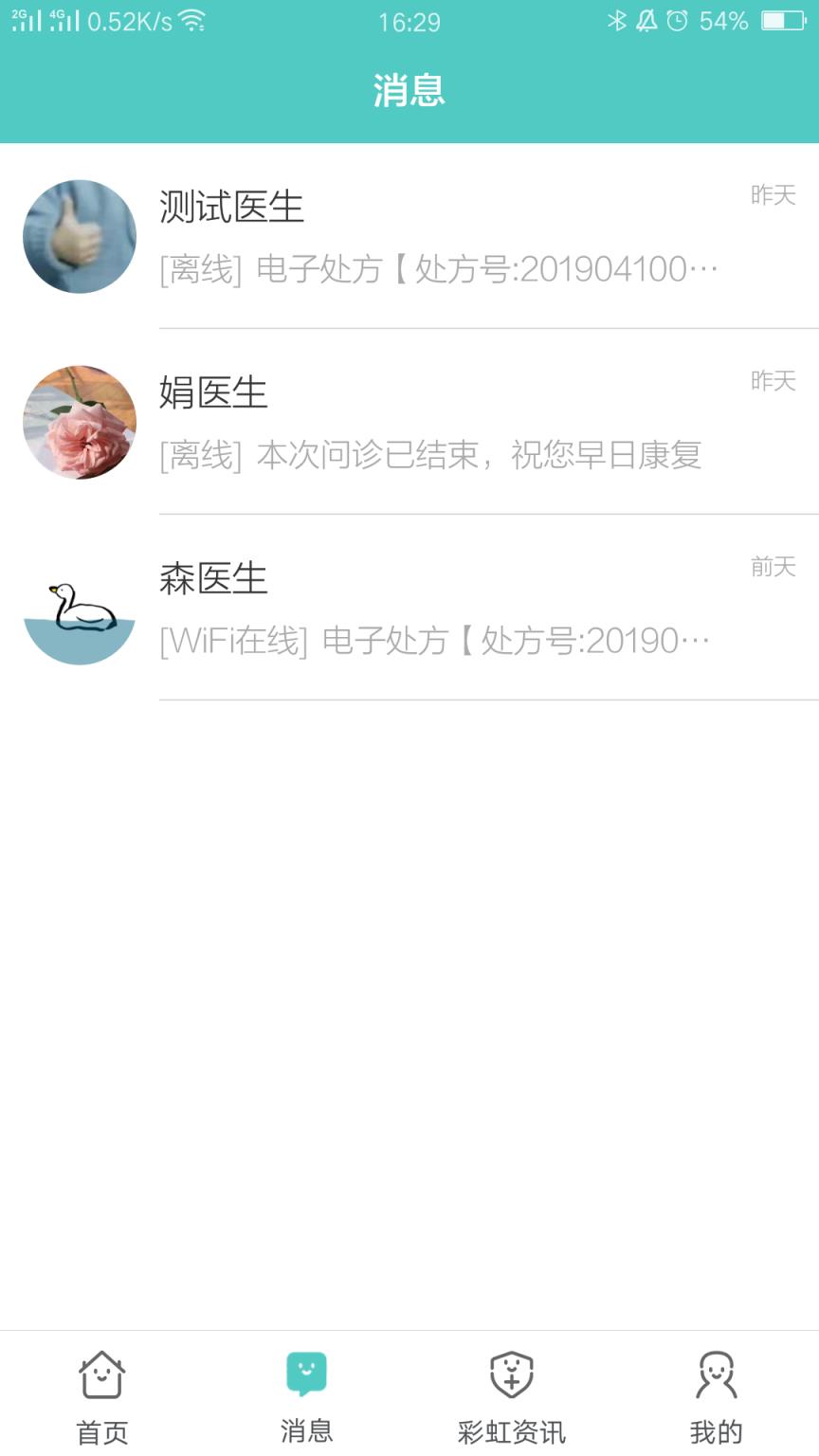The width and height of the screenshot is (819, 1456).
Task: Tap 测试医生's thumbs-up avatar
Action: click(x=79, y=237)
